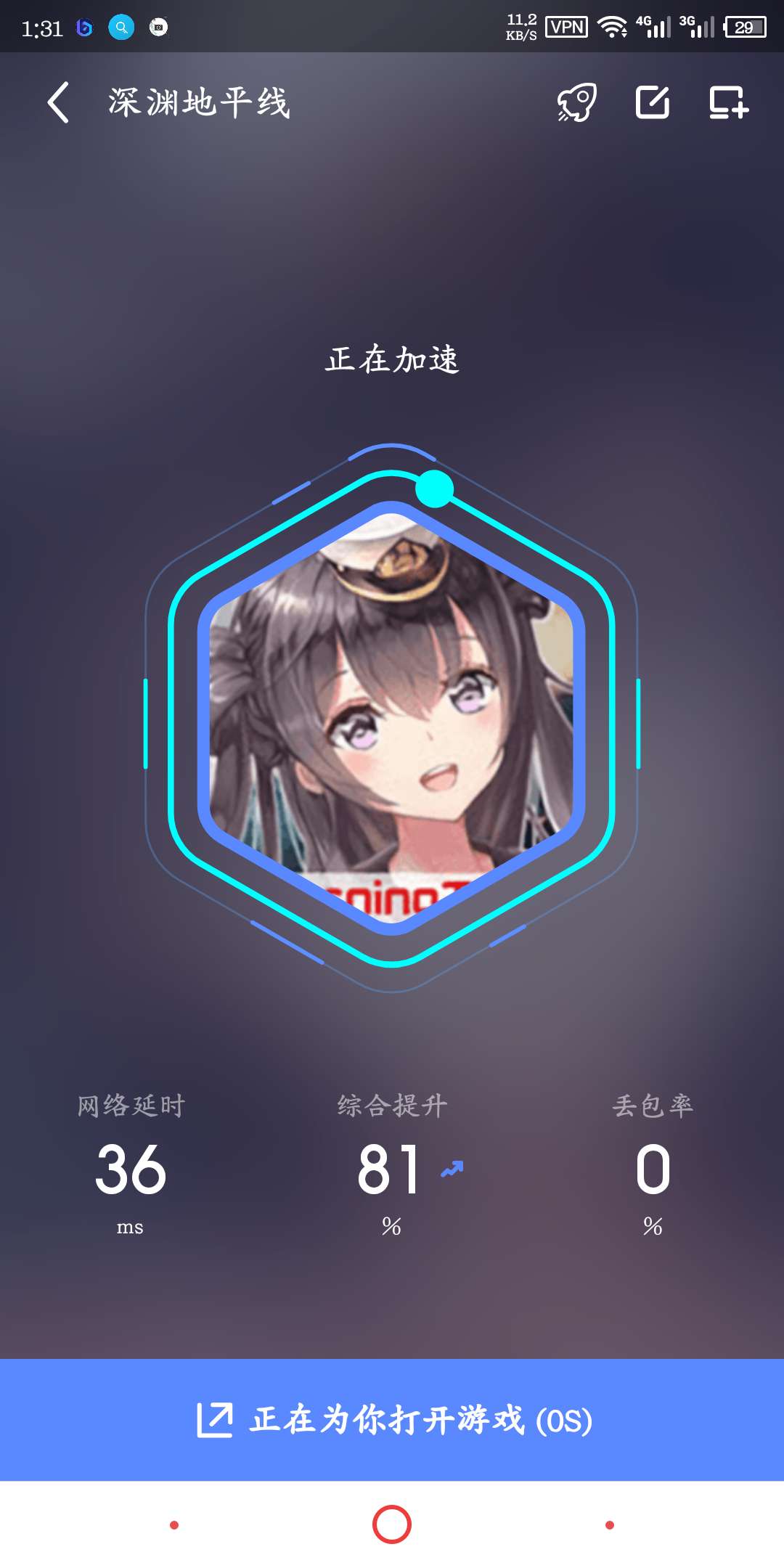
Task: Go back from 深渊地平线 page
Action: point(59,102)
